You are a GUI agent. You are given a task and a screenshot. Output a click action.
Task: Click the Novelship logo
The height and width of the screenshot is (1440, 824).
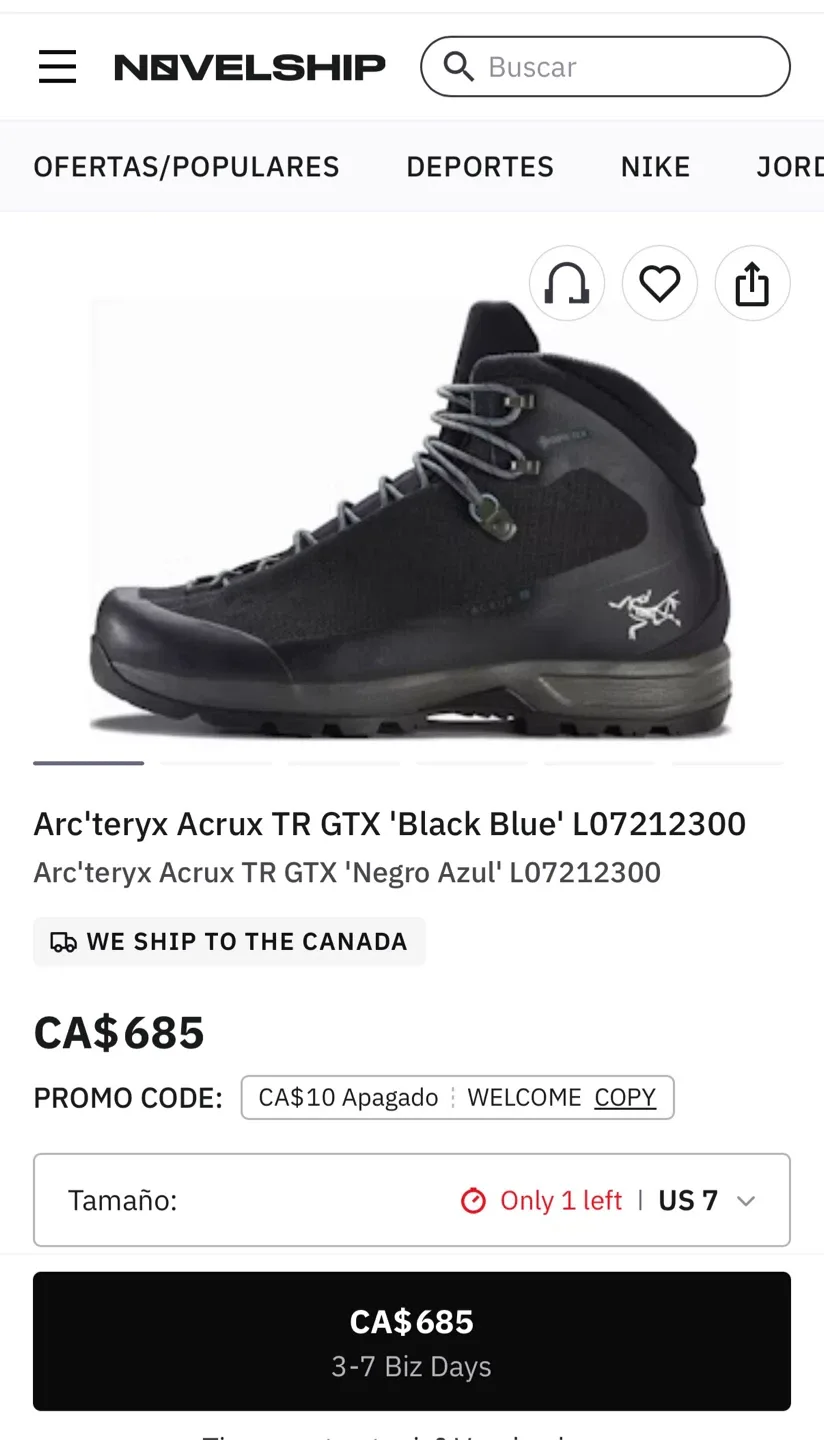[x=249, y=66]
